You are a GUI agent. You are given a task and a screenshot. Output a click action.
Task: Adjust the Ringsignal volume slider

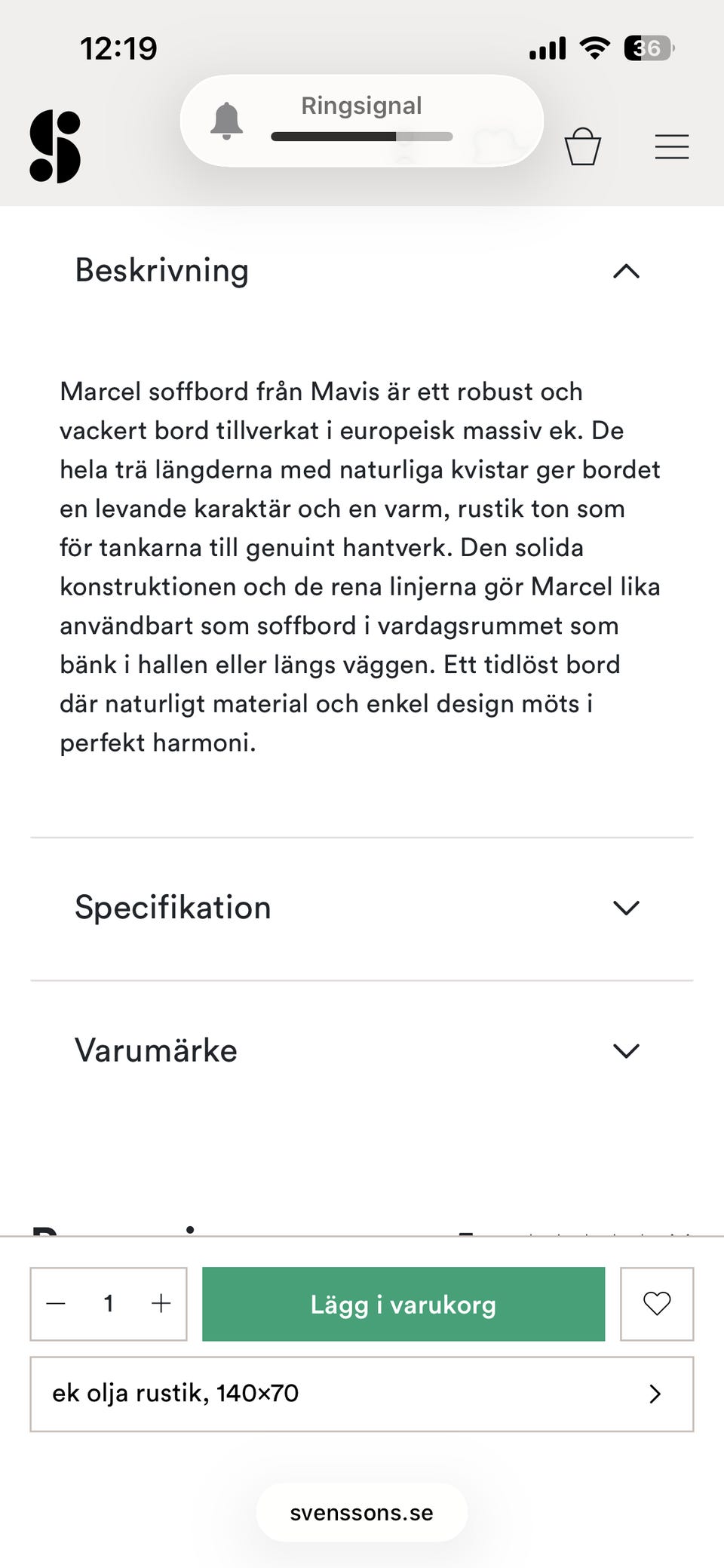361,137
